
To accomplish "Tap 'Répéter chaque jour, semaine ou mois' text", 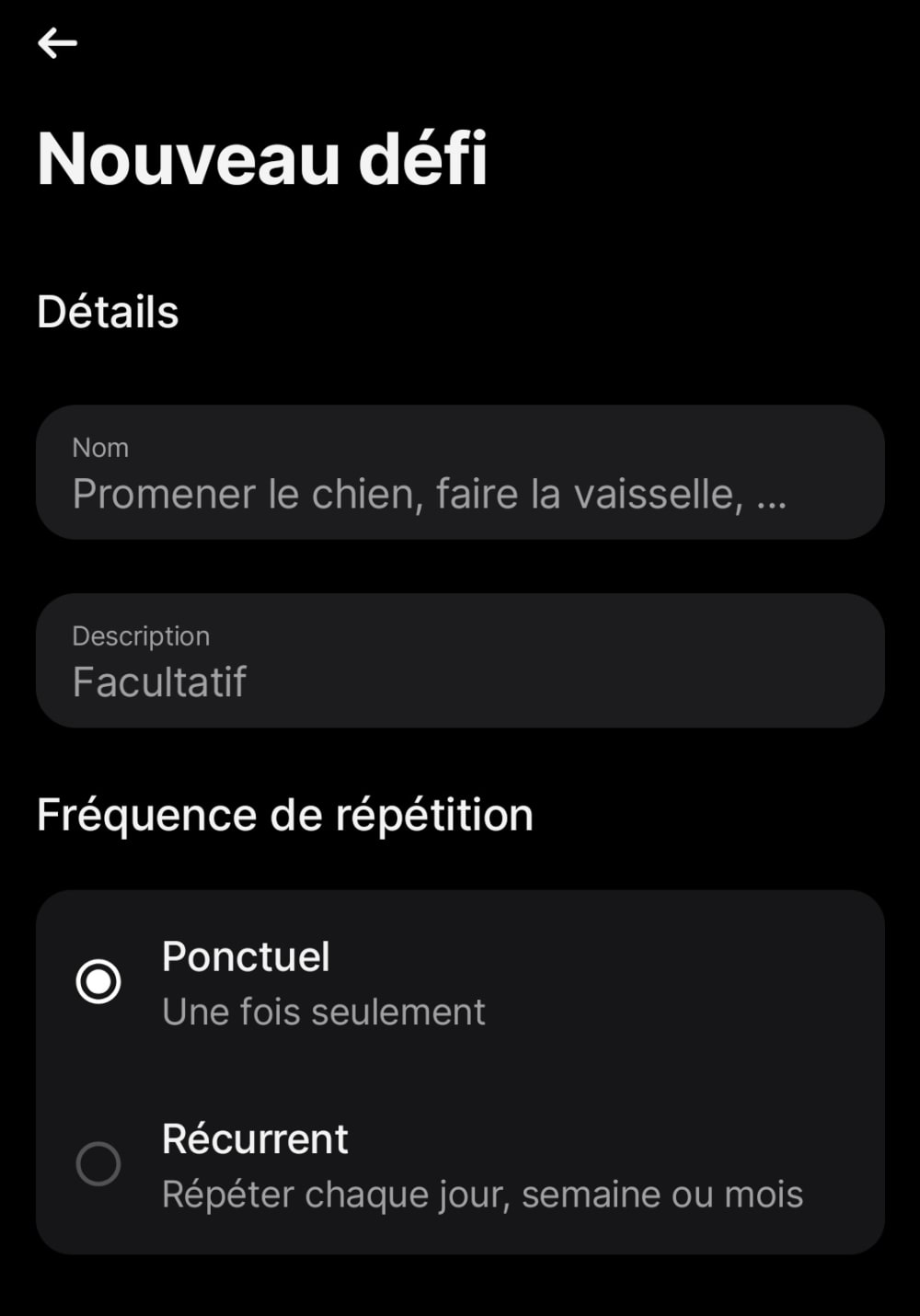I will tap(482, 1193).
